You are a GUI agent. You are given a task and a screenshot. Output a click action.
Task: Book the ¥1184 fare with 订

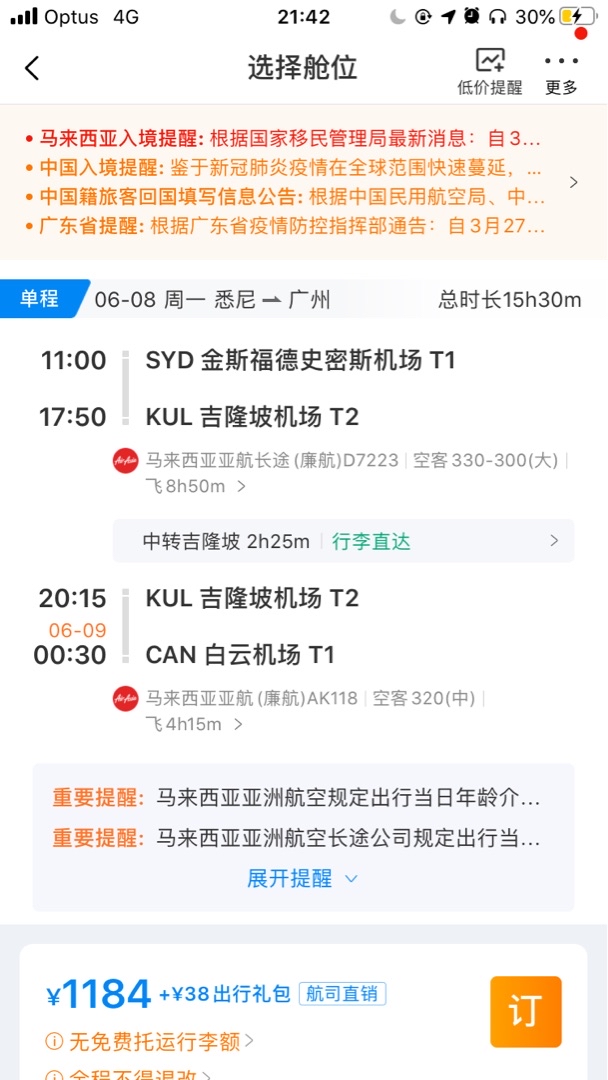coord(525,1011)
